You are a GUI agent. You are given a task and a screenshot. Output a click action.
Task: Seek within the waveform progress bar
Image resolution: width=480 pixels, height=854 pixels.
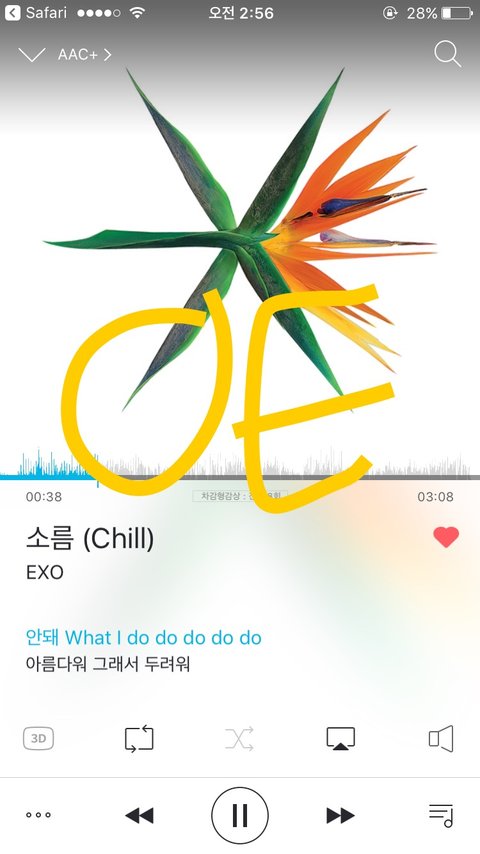tap(240, 466)
